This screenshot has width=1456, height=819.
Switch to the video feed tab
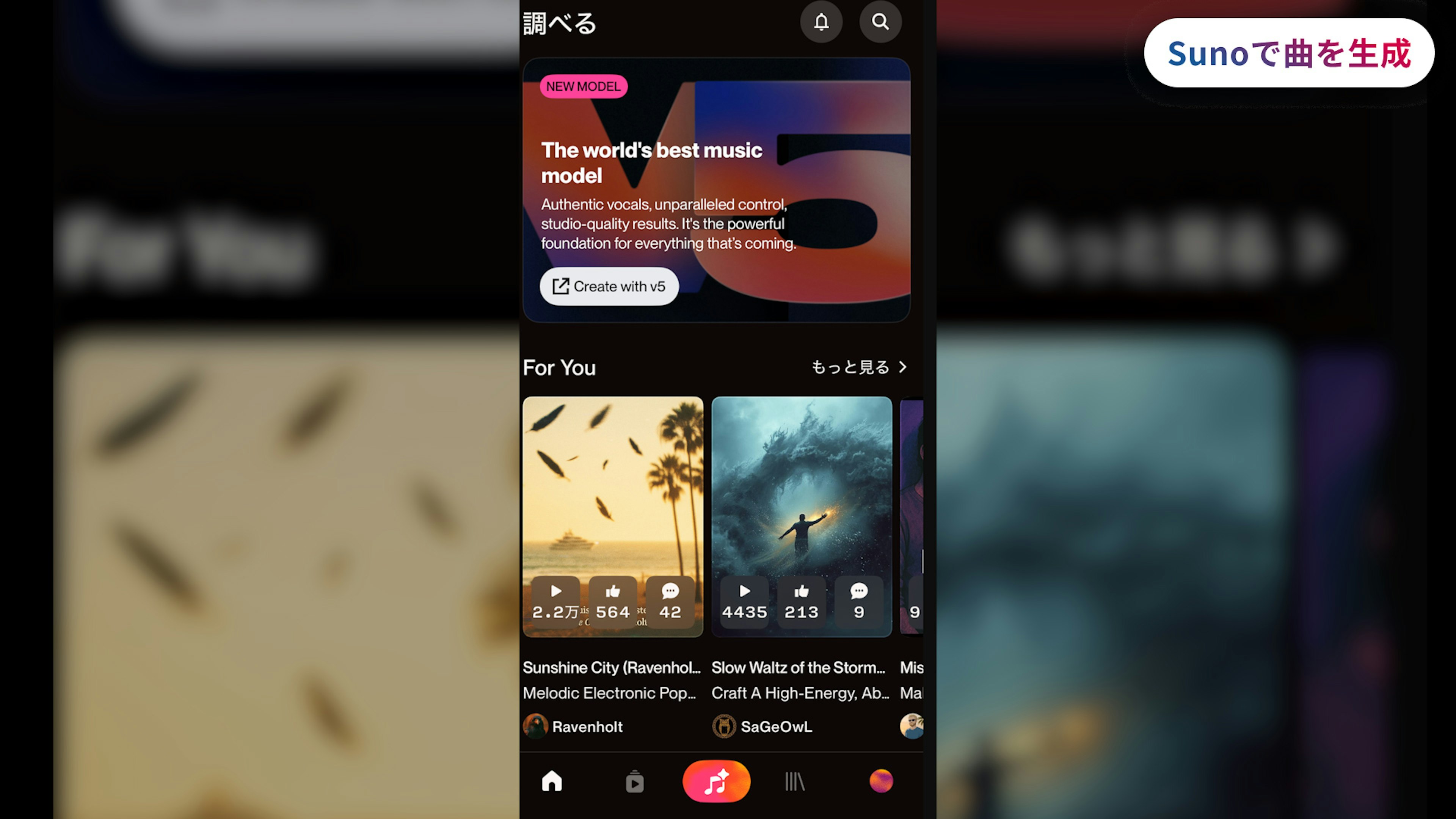[x=634, y=782]
